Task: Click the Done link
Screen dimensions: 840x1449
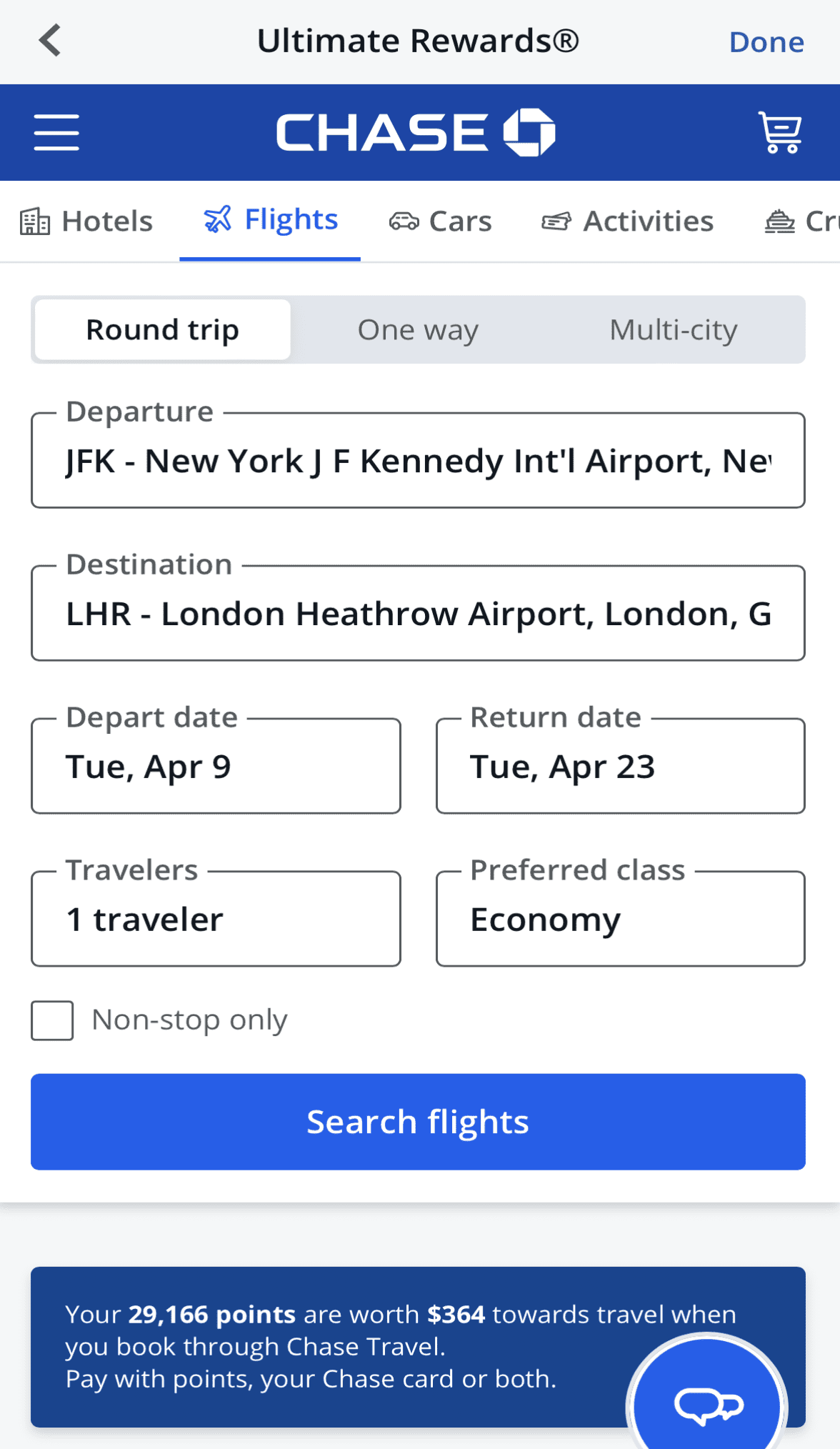Action: tap(766, 41)
